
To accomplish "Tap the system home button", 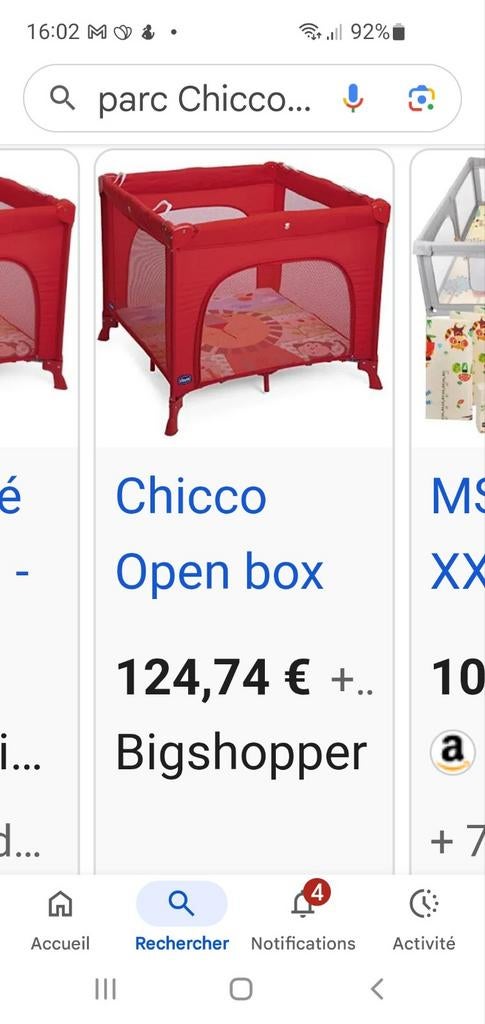I will 241,989.
